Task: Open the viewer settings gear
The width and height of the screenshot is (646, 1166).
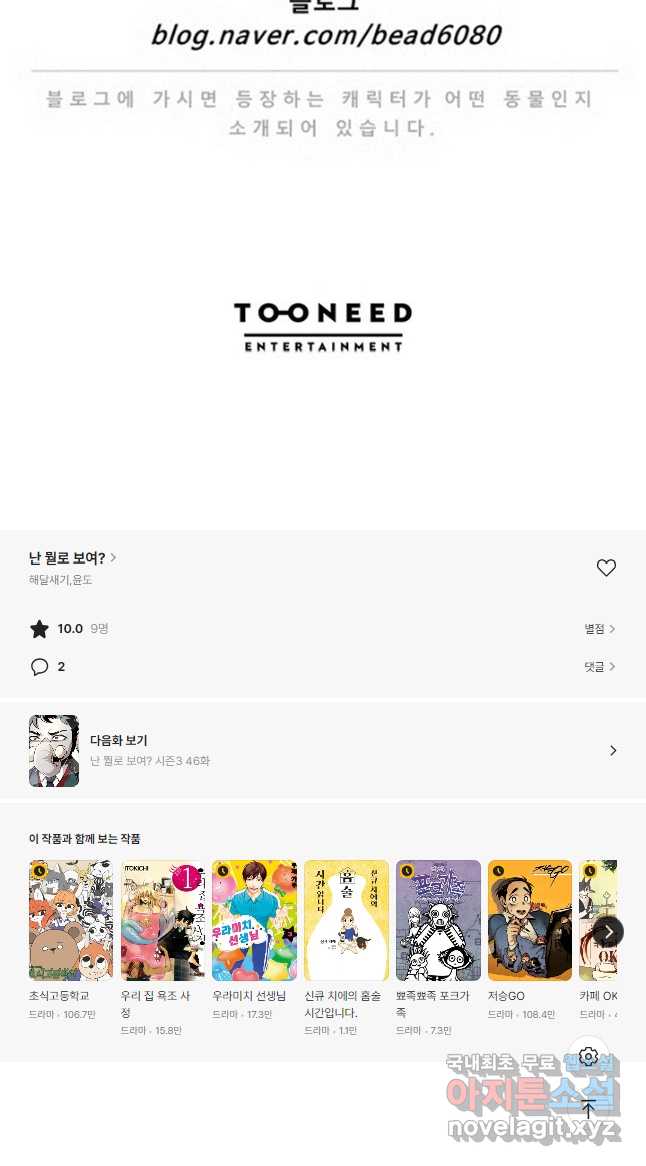Action: click(x=588, y=1057)
